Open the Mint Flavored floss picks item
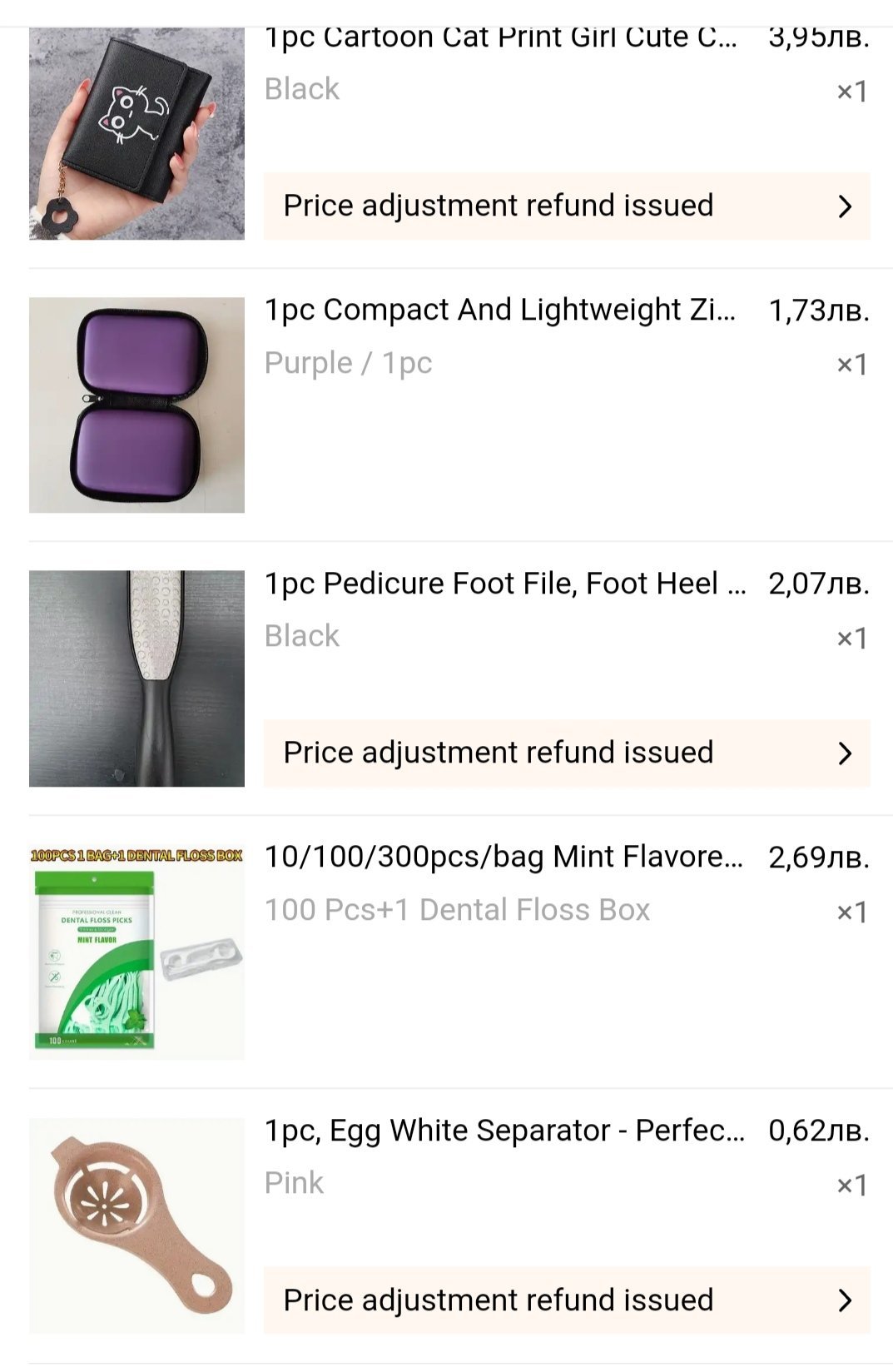Viewport: 893px width, 1372px height. tap(504, 857)
